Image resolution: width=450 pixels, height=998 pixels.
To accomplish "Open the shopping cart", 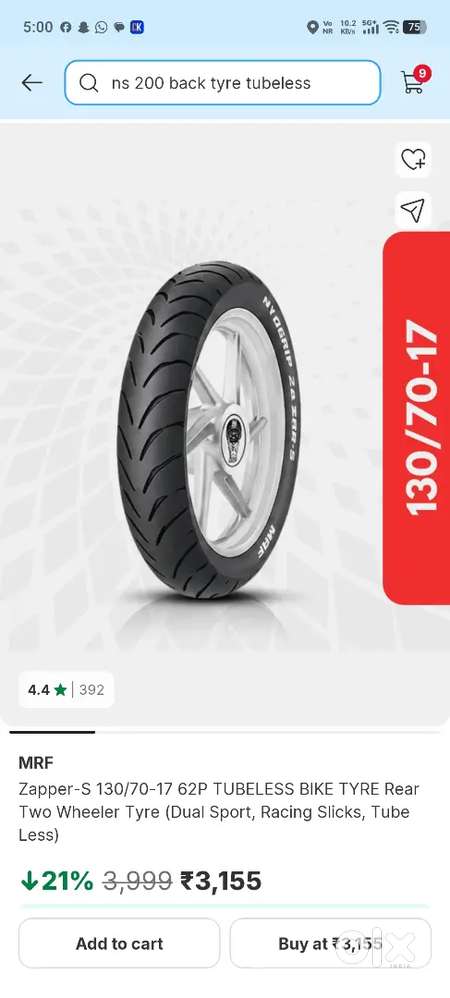I will pyautogui.click(x=415, y=80).
